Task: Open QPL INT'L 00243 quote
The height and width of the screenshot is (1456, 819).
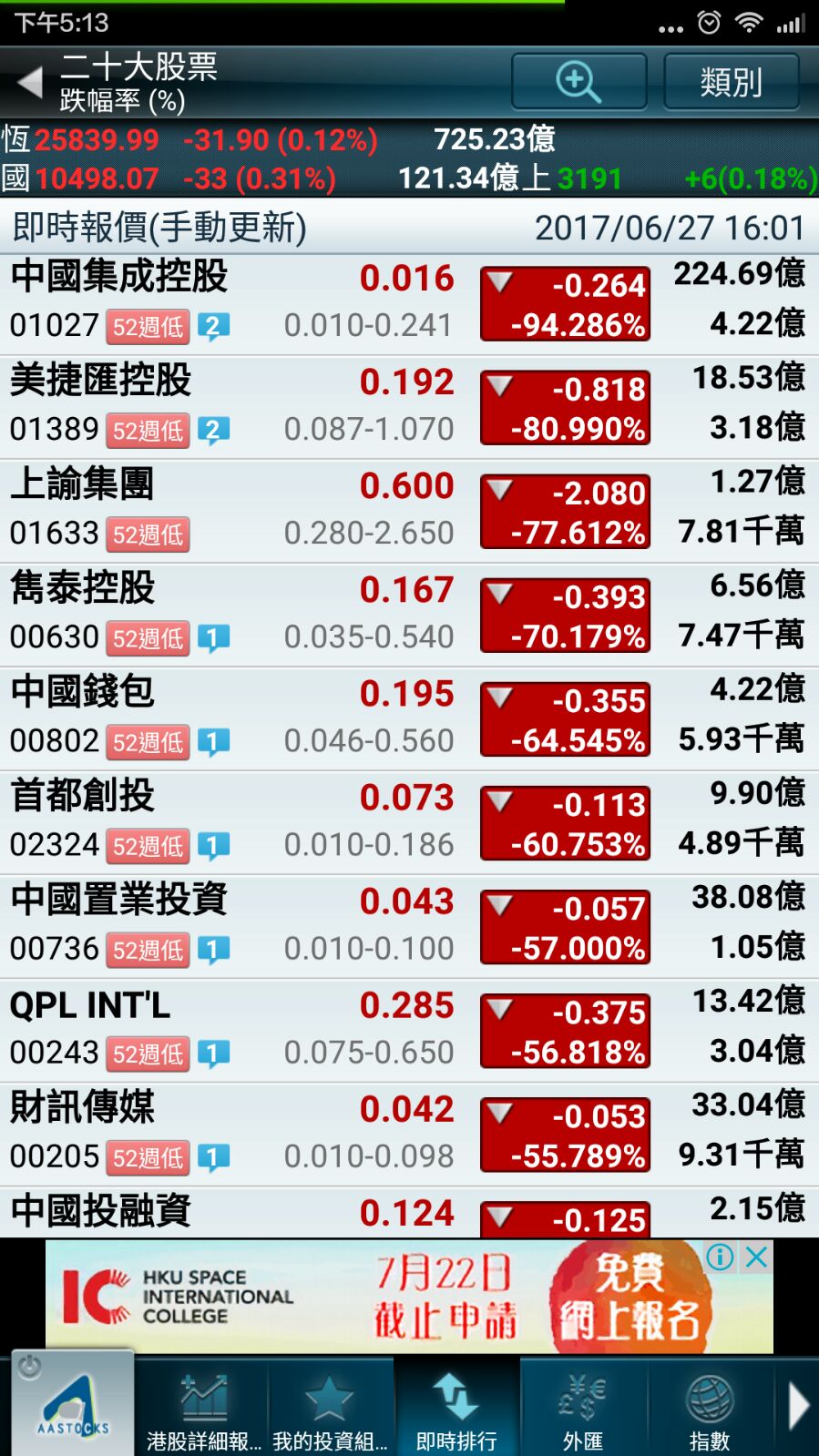Action: [x=409, y=1031]
